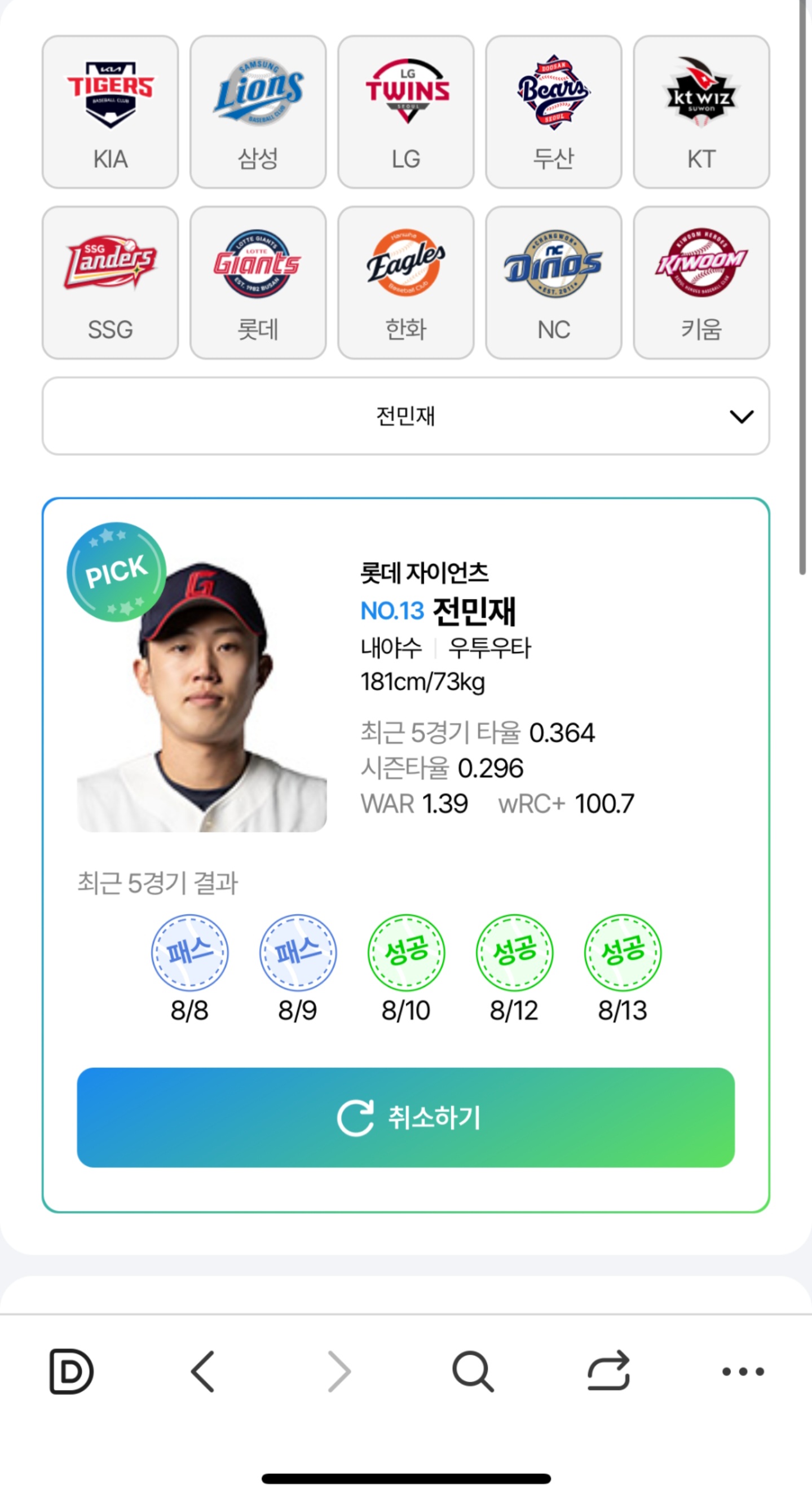
Task: Open the browser search
Action: pos(473,1371)
